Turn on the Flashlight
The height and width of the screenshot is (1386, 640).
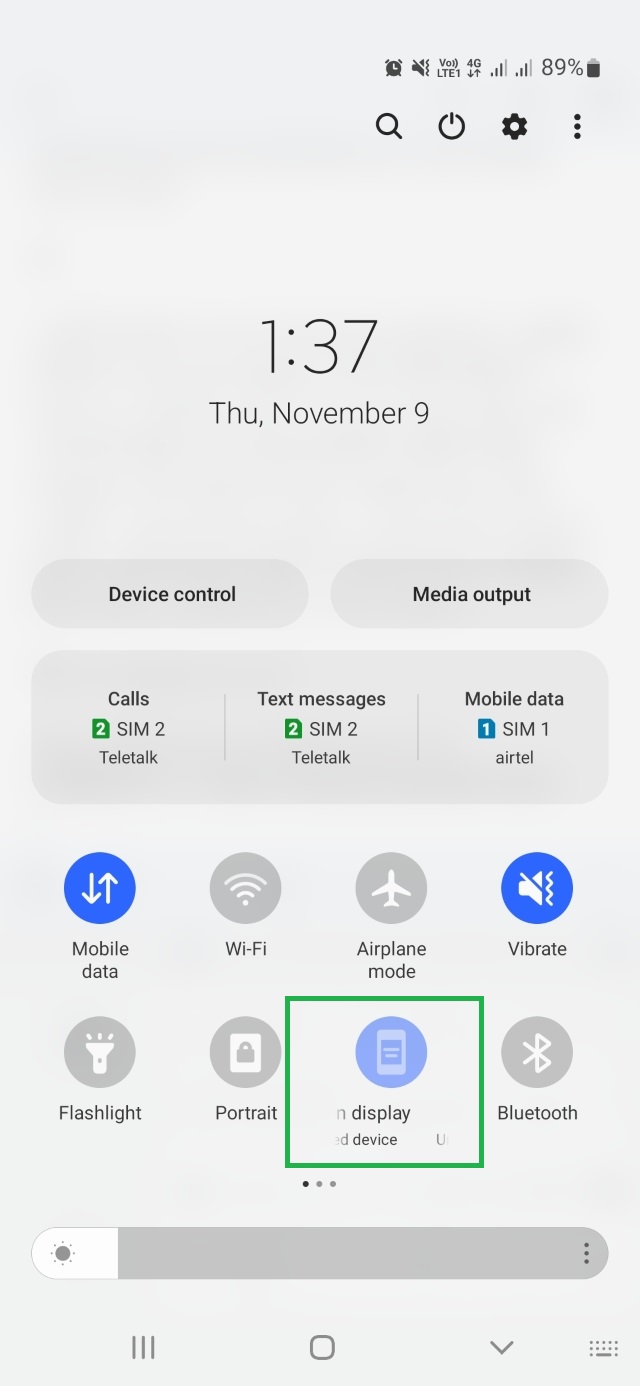(x=100, y=1052)
